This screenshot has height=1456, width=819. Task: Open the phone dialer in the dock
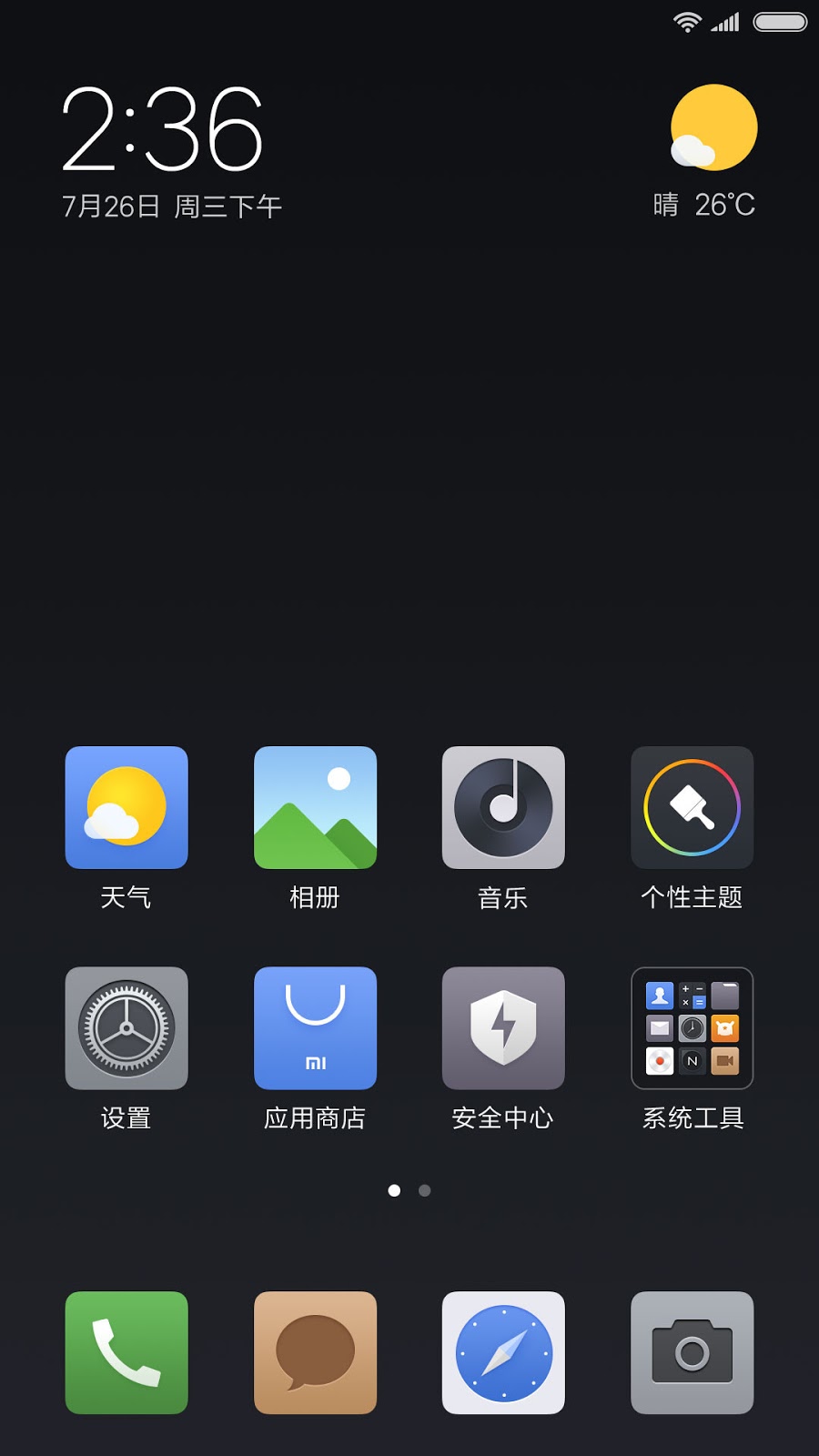(126, 1352)
